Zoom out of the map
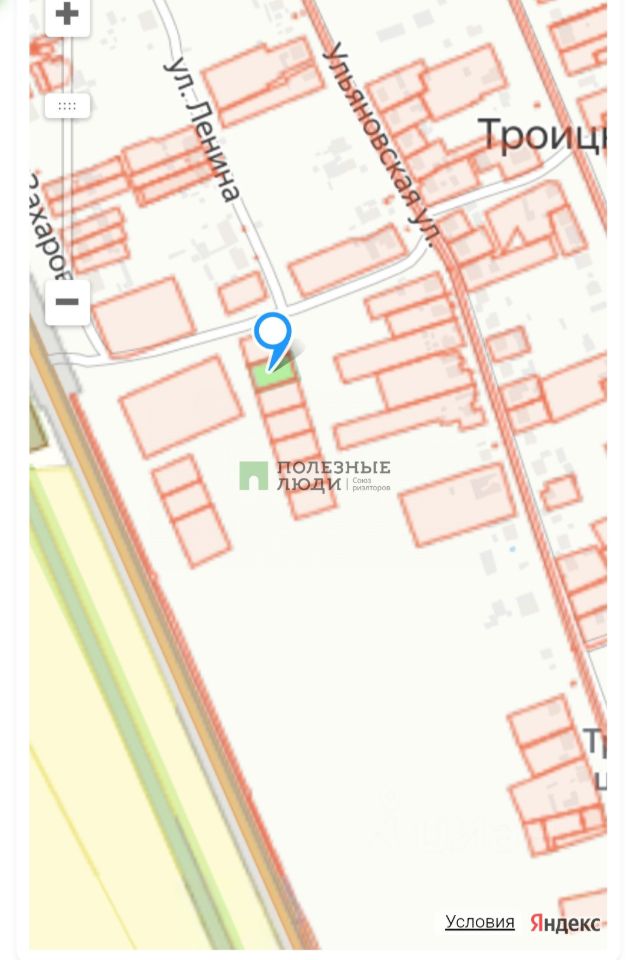This screenshot has width=636, height=960. pyautogui.click(x=67, y=302)
